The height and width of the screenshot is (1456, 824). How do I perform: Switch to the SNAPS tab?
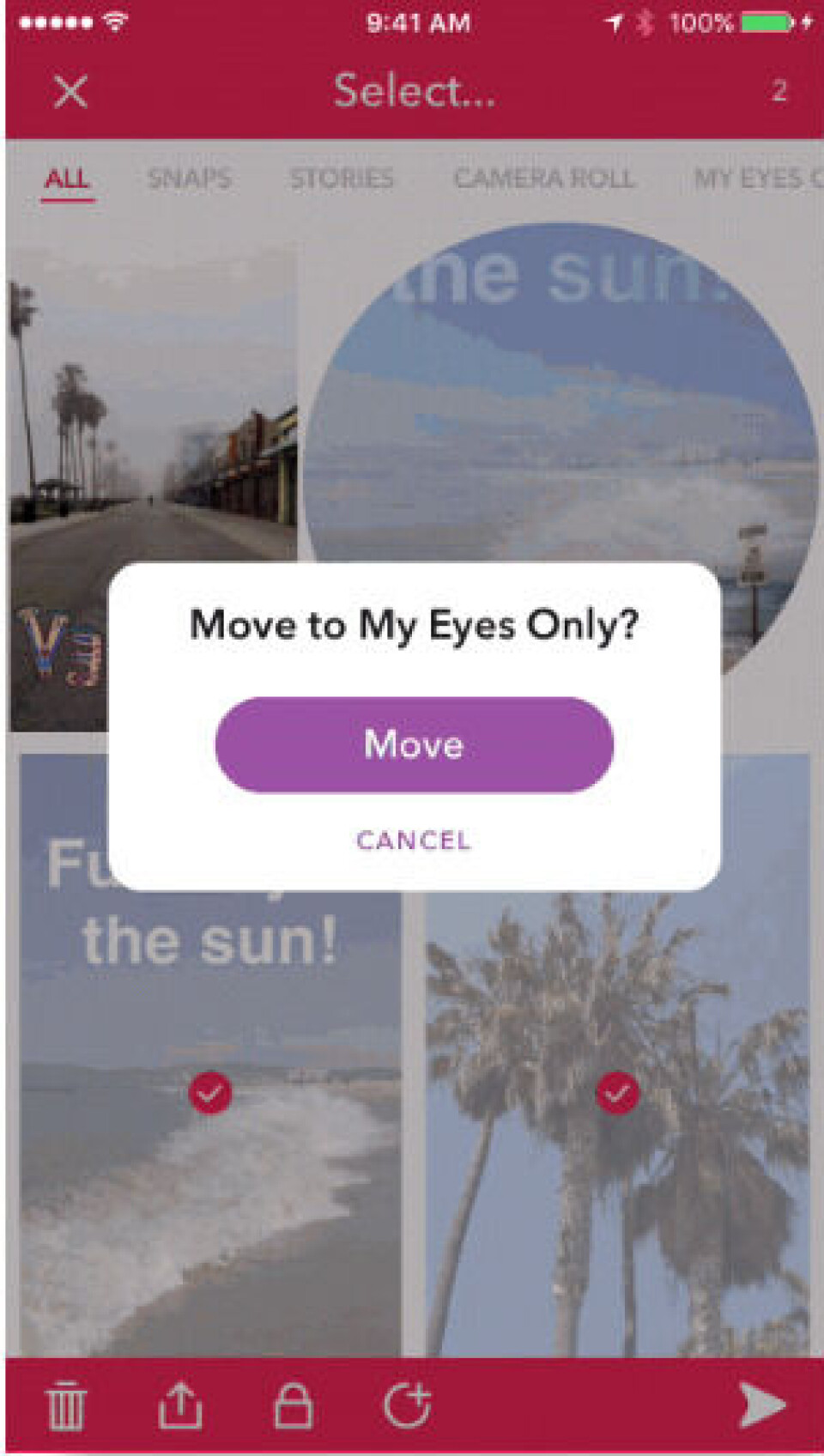(x=190, y=180)
